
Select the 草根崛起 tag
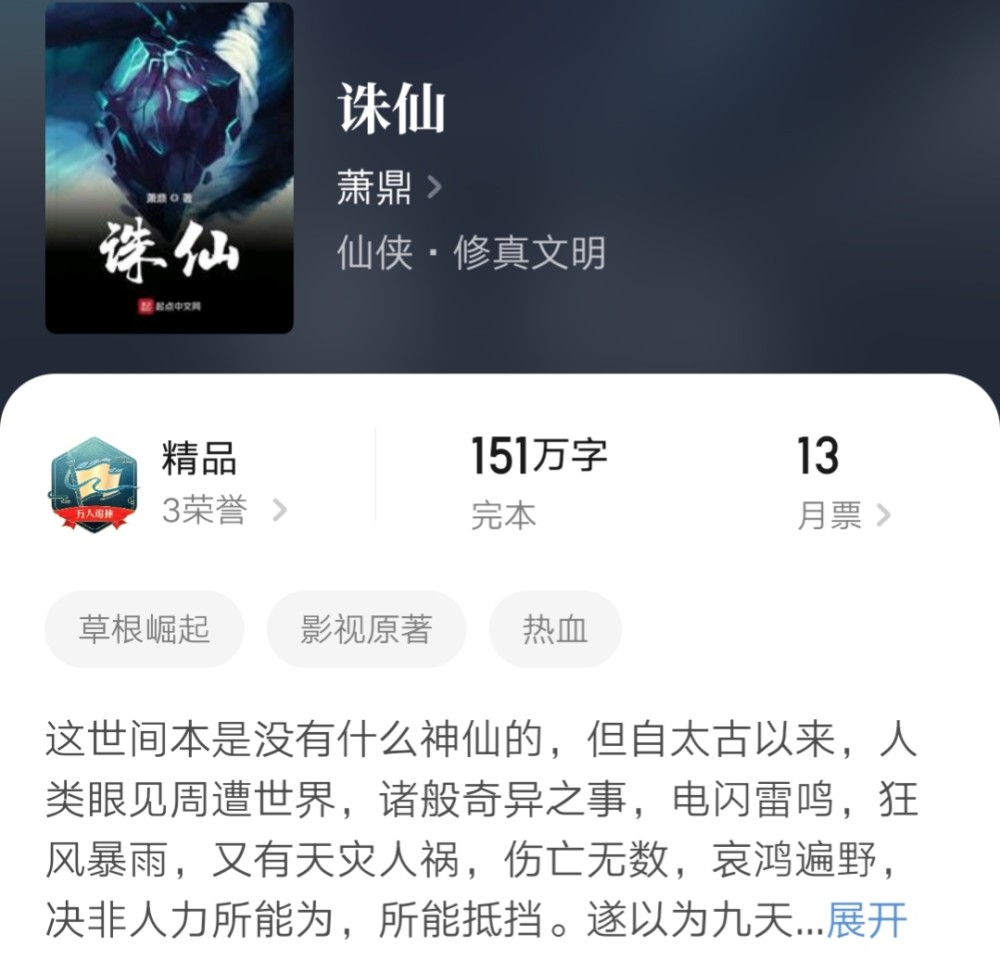click(x=145, y=629)
